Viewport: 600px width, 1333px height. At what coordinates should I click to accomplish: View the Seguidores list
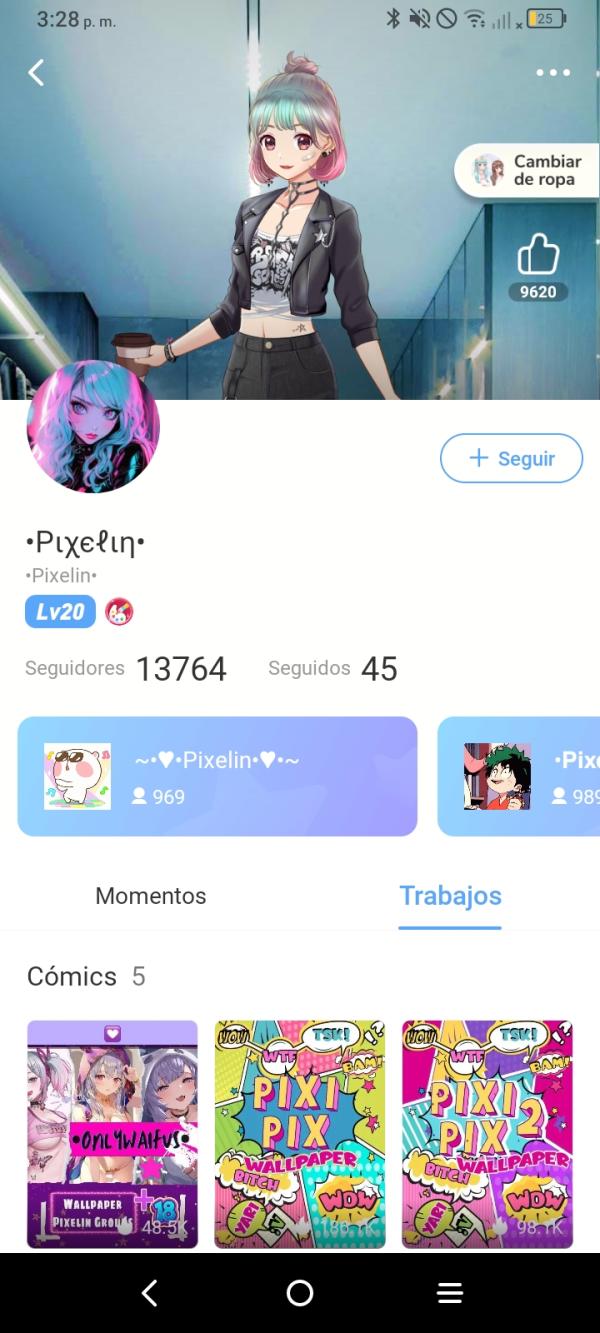pyautogui.click(x=126, y=669)
